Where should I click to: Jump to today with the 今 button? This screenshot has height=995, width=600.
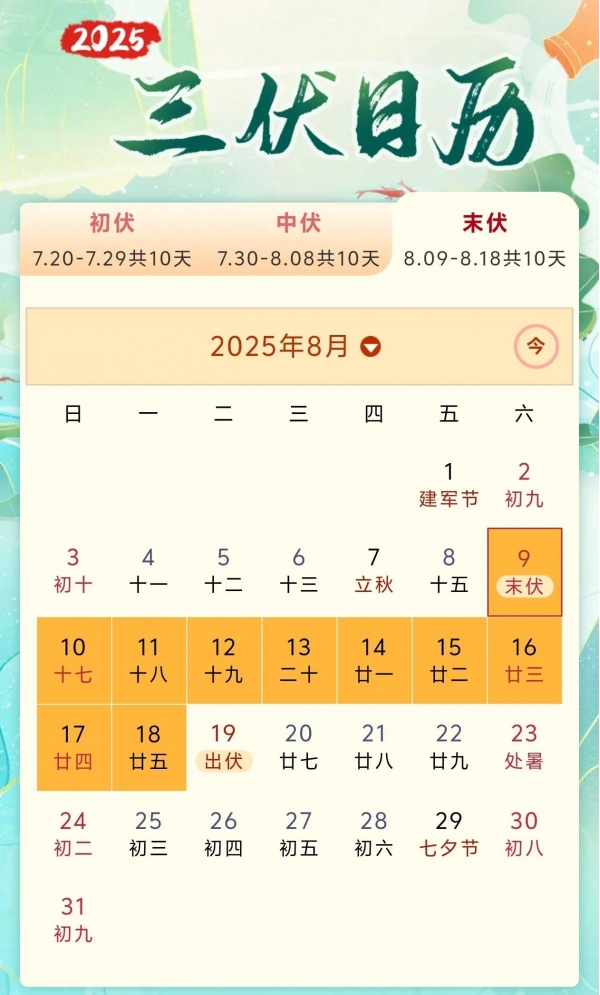[x=536, y=346]
